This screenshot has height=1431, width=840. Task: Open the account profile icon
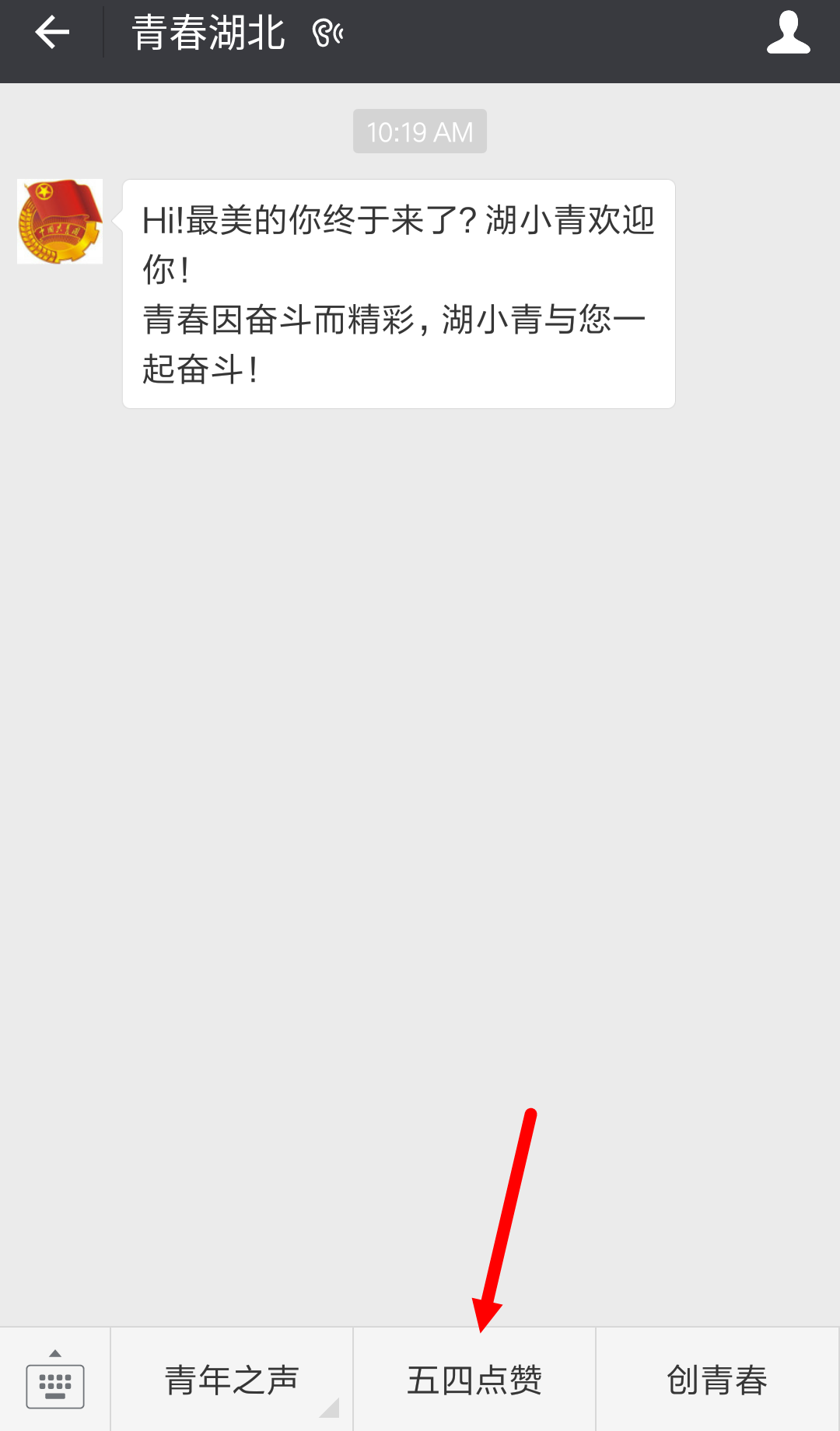point(788,33)
